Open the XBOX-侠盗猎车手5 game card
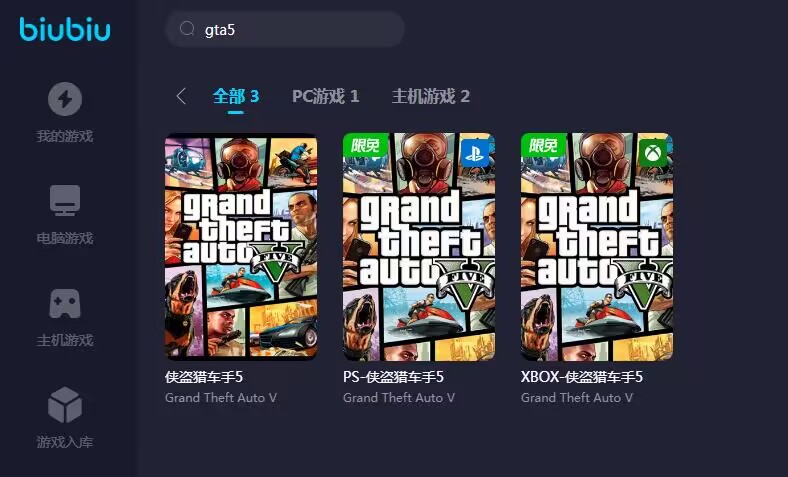 (597, 247)
